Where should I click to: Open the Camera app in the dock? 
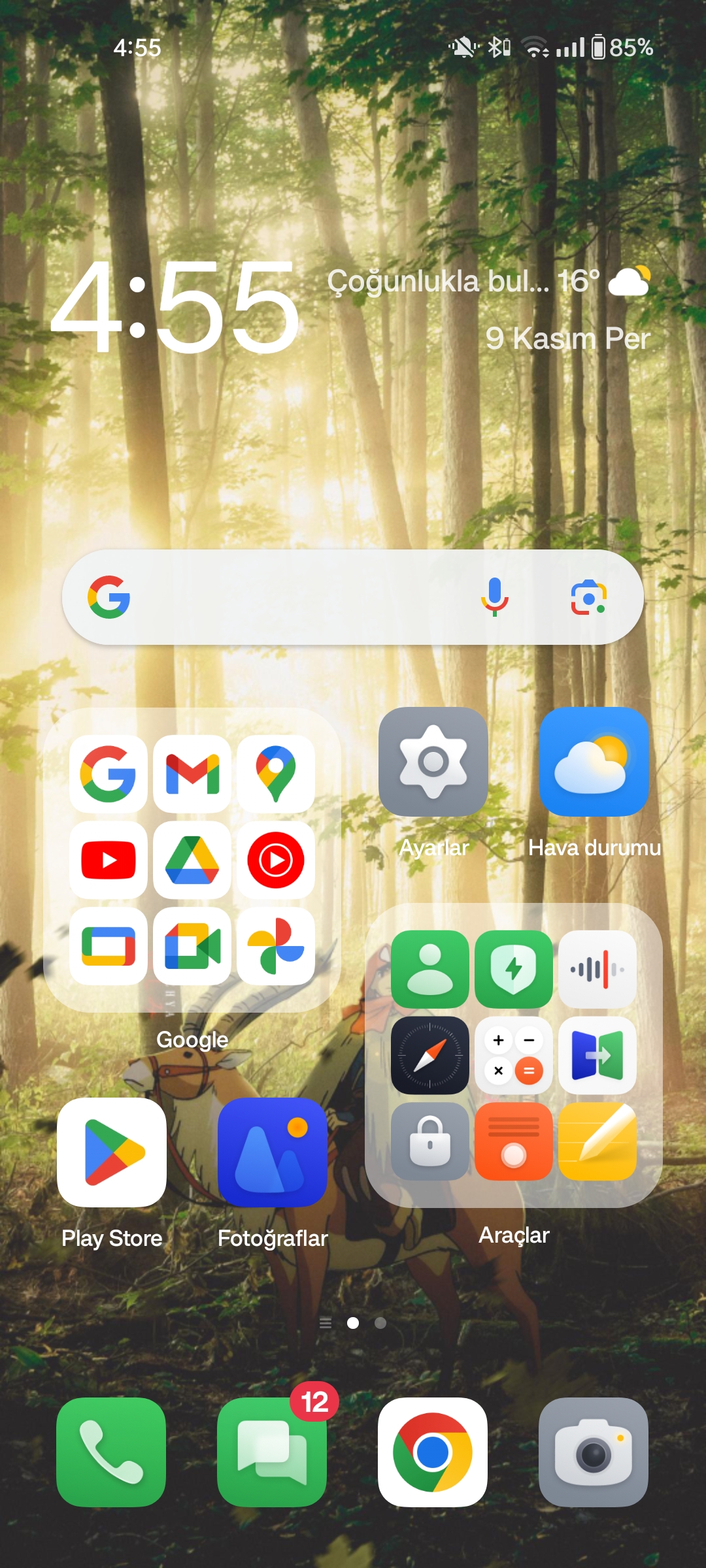pyautogui.click(x=594, y=1452)
